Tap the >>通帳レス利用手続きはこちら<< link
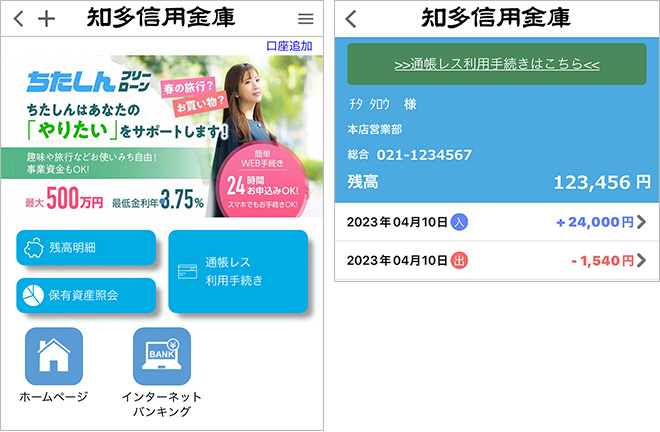660x432 pixels. (497, 63)
